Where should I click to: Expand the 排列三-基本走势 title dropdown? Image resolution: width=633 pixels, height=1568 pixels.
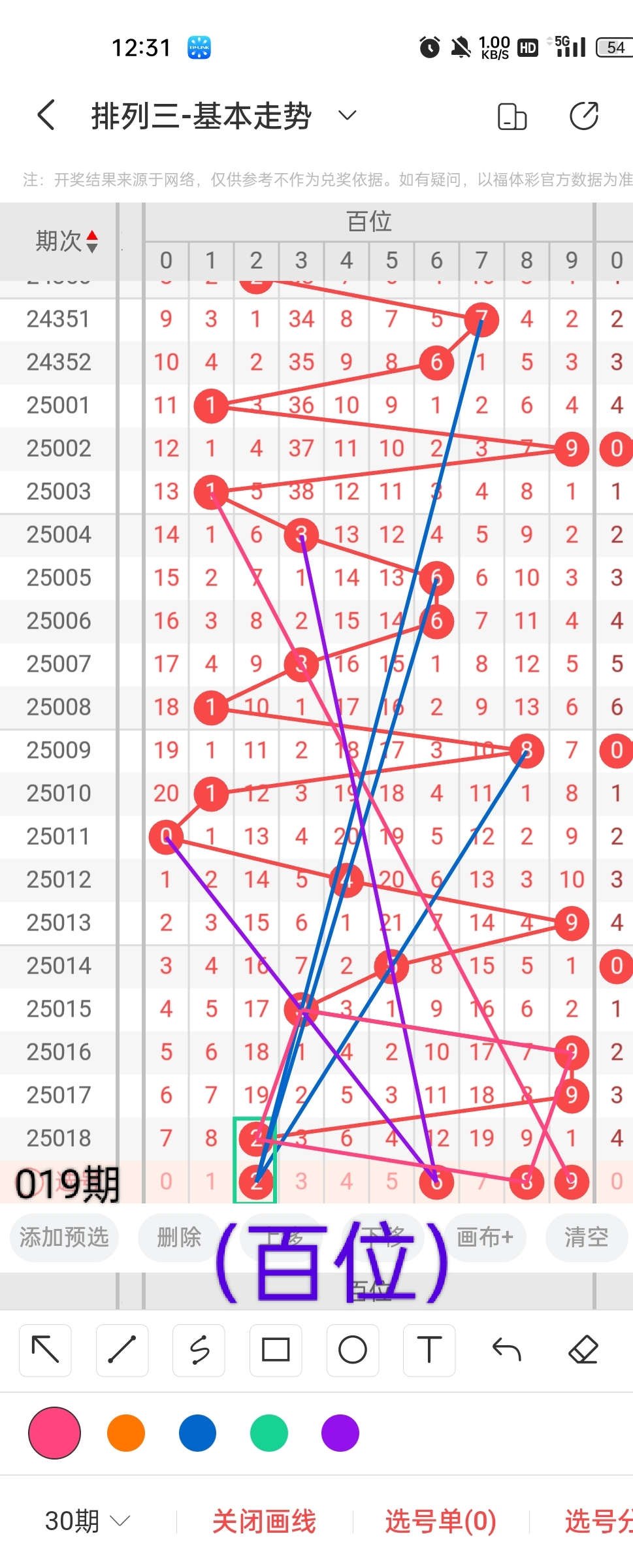pyautogui.click(x=347, y=116)
